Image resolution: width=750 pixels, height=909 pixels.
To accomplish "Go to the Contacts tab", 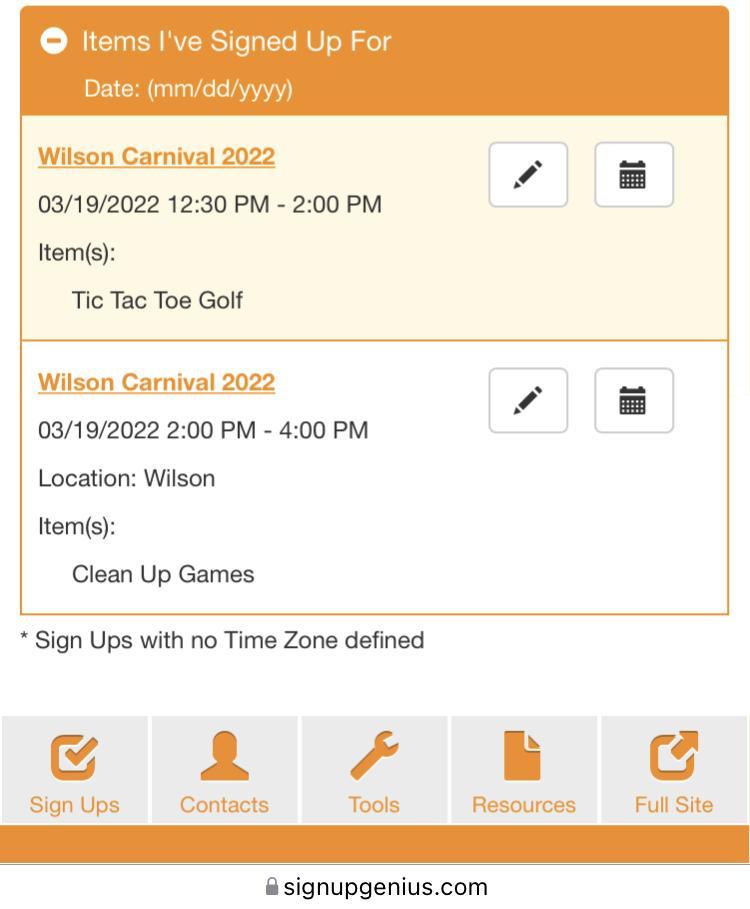I will click(224, 771).
